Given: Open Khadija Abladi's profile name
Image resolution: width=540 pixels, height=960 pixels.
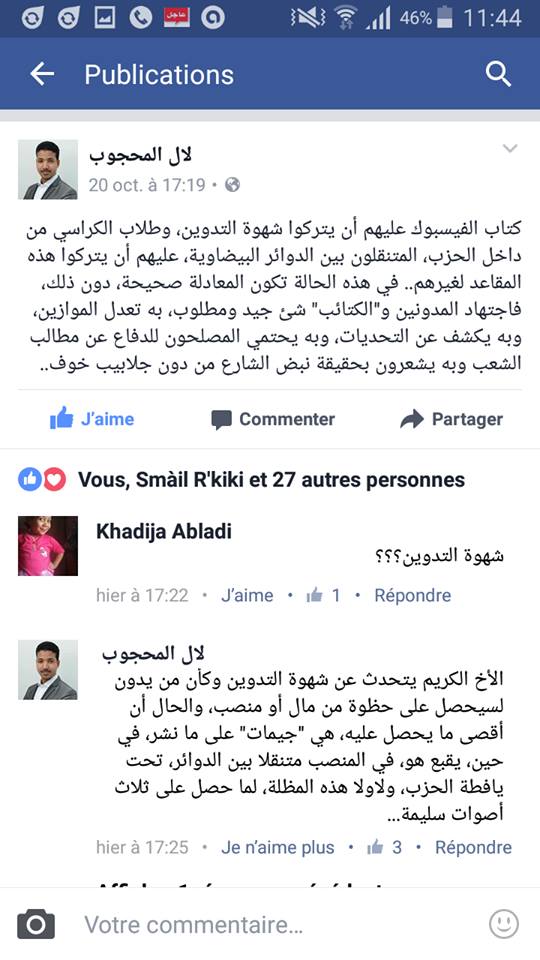Looking at the screenshot, I should click(x=163, y=531).
